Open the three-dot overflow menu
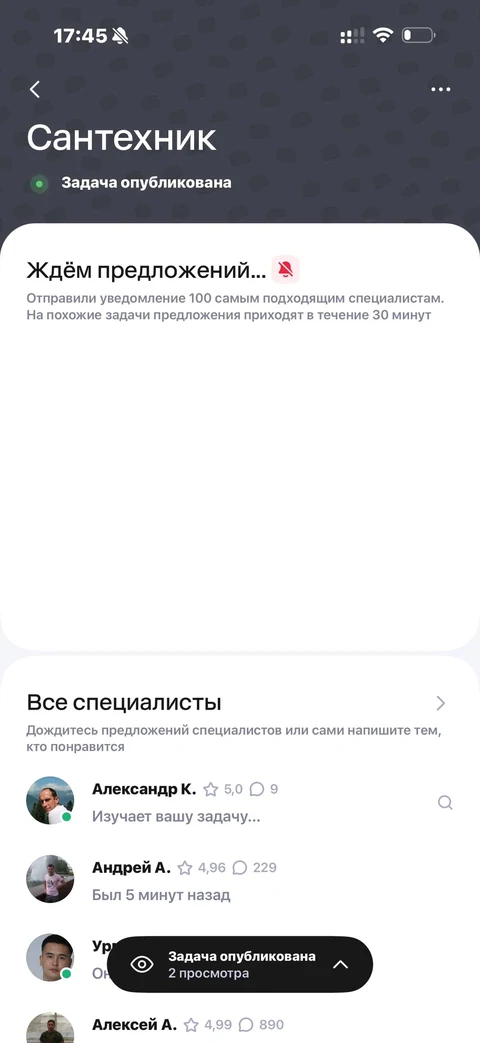 click(440, 89)
